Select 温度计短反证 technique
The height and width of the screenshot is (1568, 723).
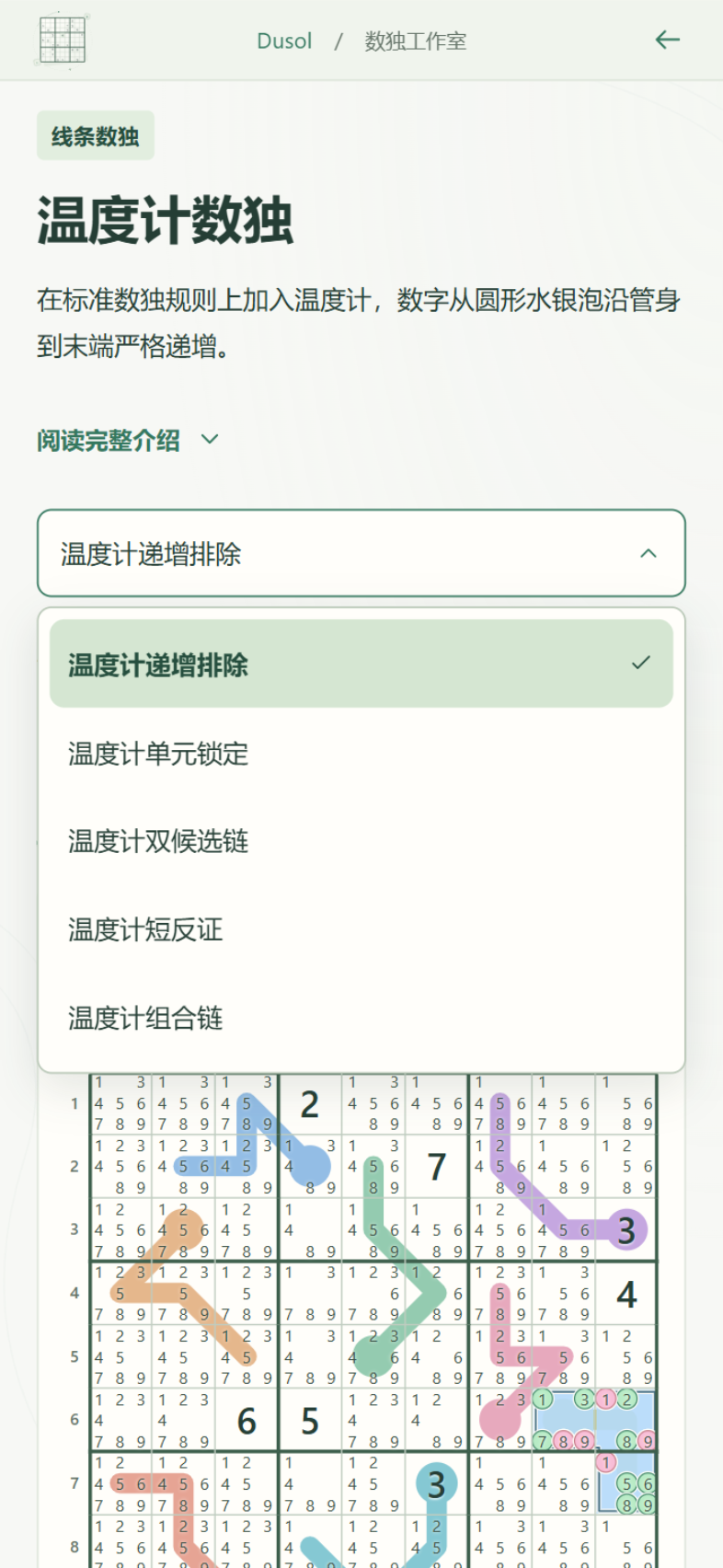[x=361, y=929]
